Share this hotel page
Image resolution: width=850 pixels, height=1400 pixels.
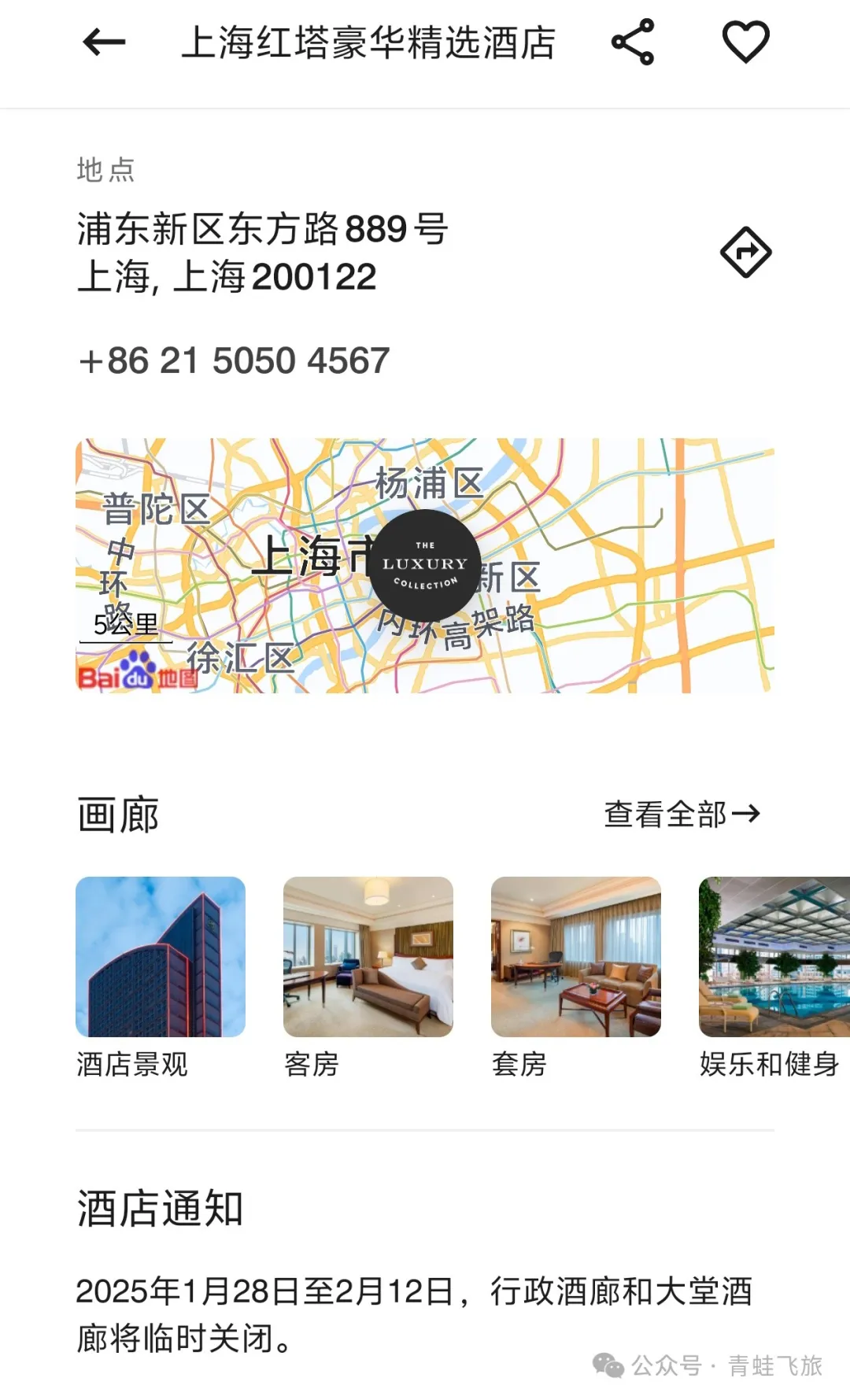point(633,42)
